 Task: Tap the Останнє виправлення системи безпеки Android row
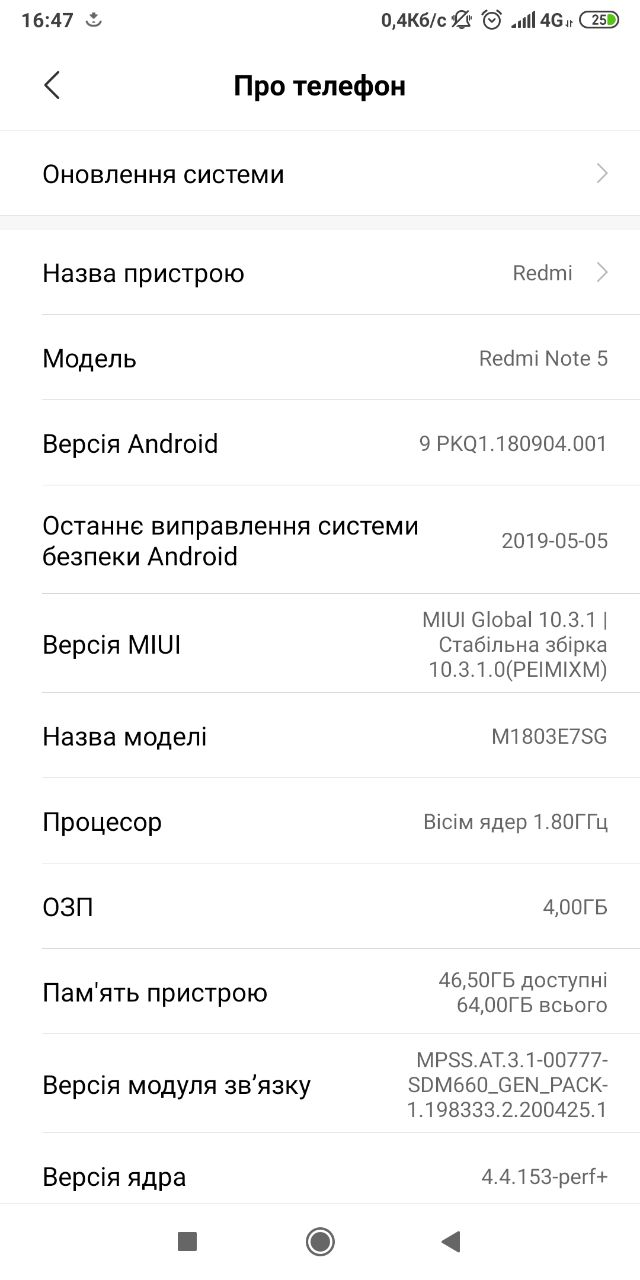tap(320, 540)
